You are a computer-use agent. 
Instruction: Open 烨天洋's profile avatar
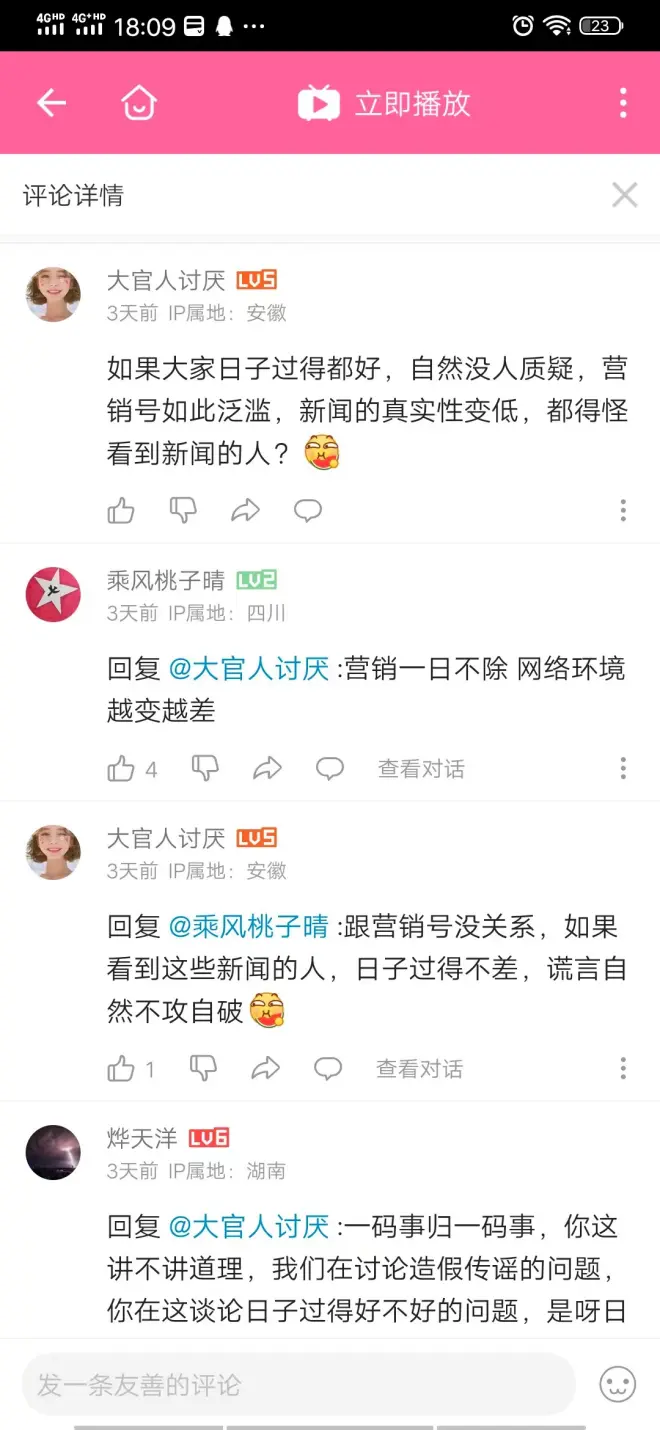(x=53, y=1152)
